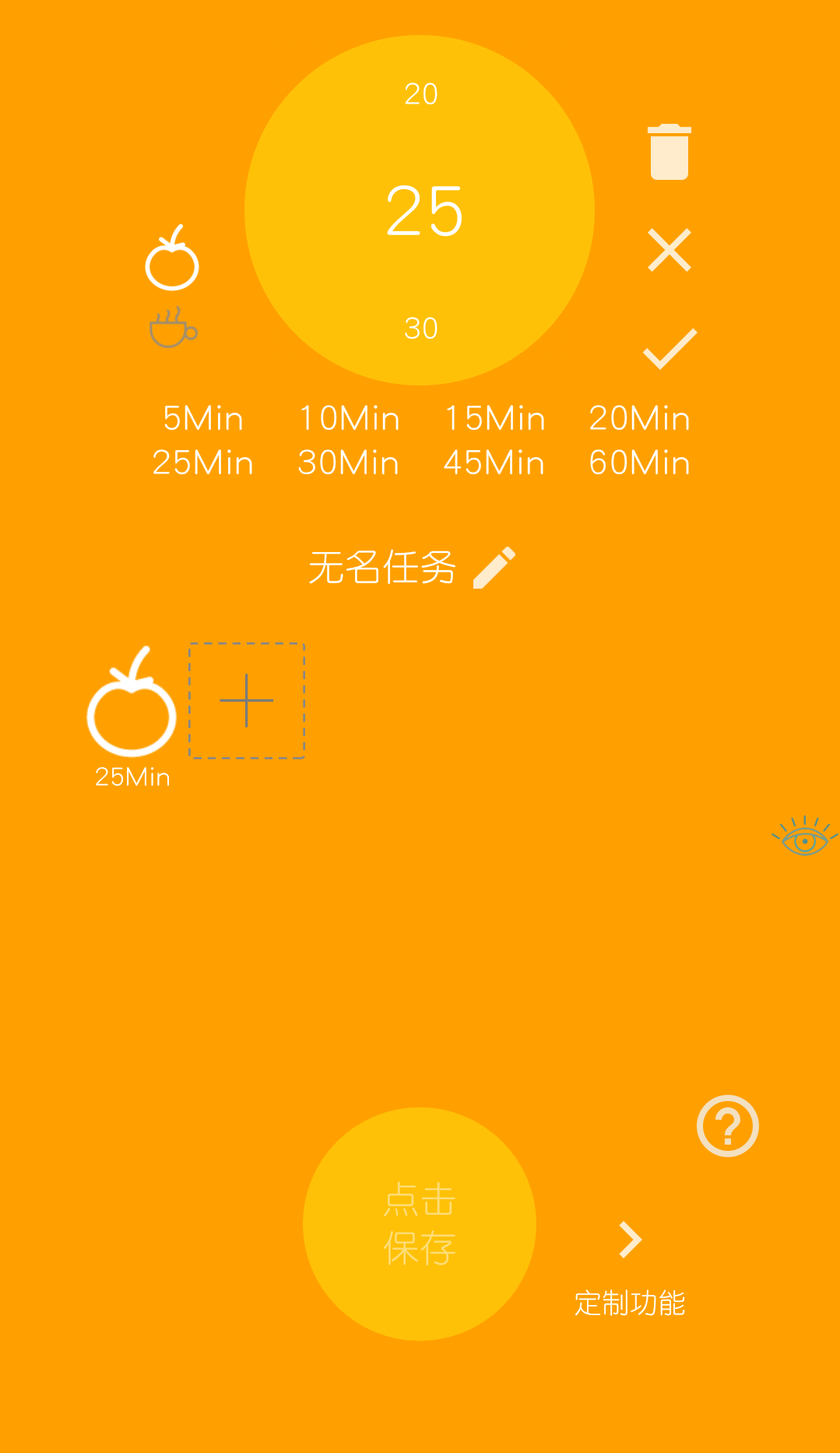Select the 45Min preset
This screenshot has width=840, height=1453.
point(494,463)
